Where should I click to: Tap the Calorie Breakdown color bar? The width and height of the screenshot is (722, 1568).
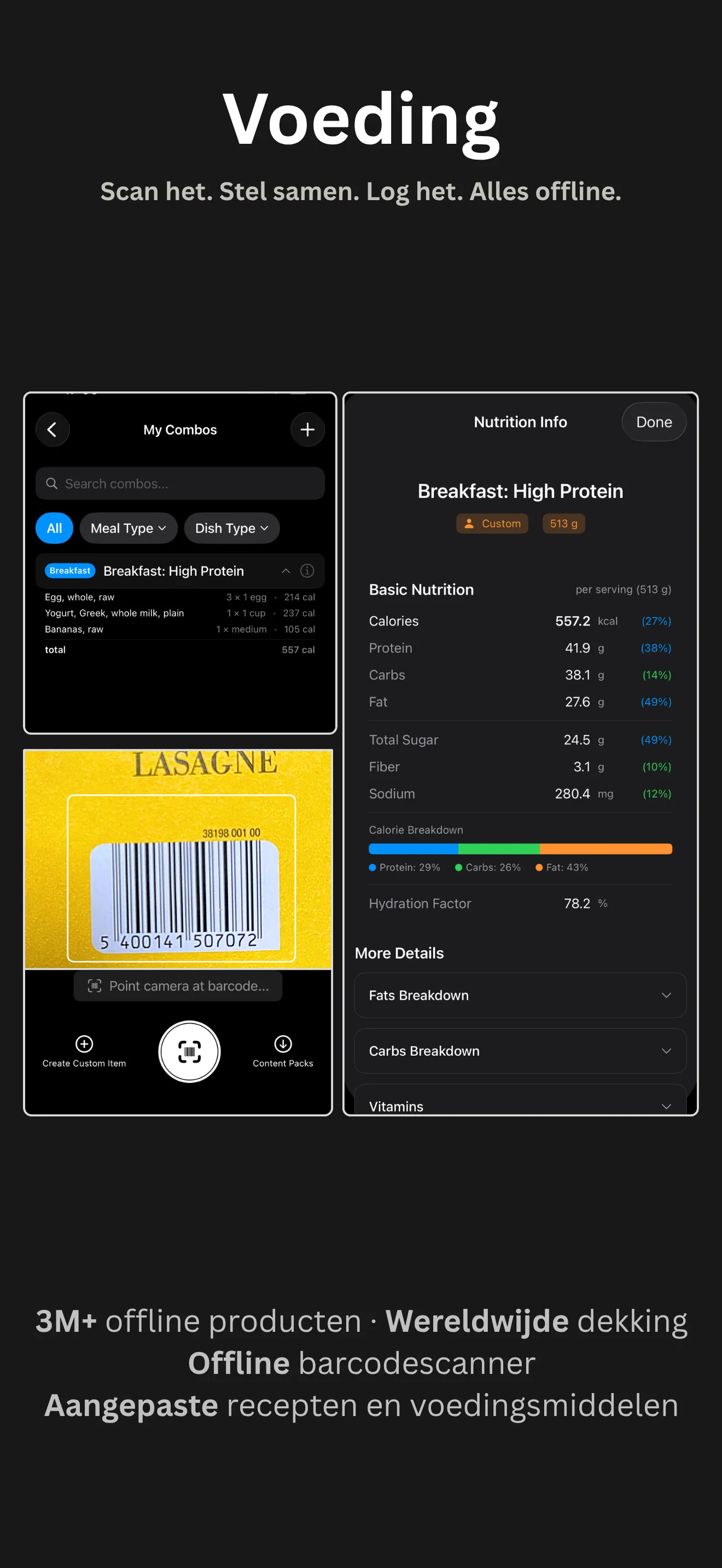519,848
